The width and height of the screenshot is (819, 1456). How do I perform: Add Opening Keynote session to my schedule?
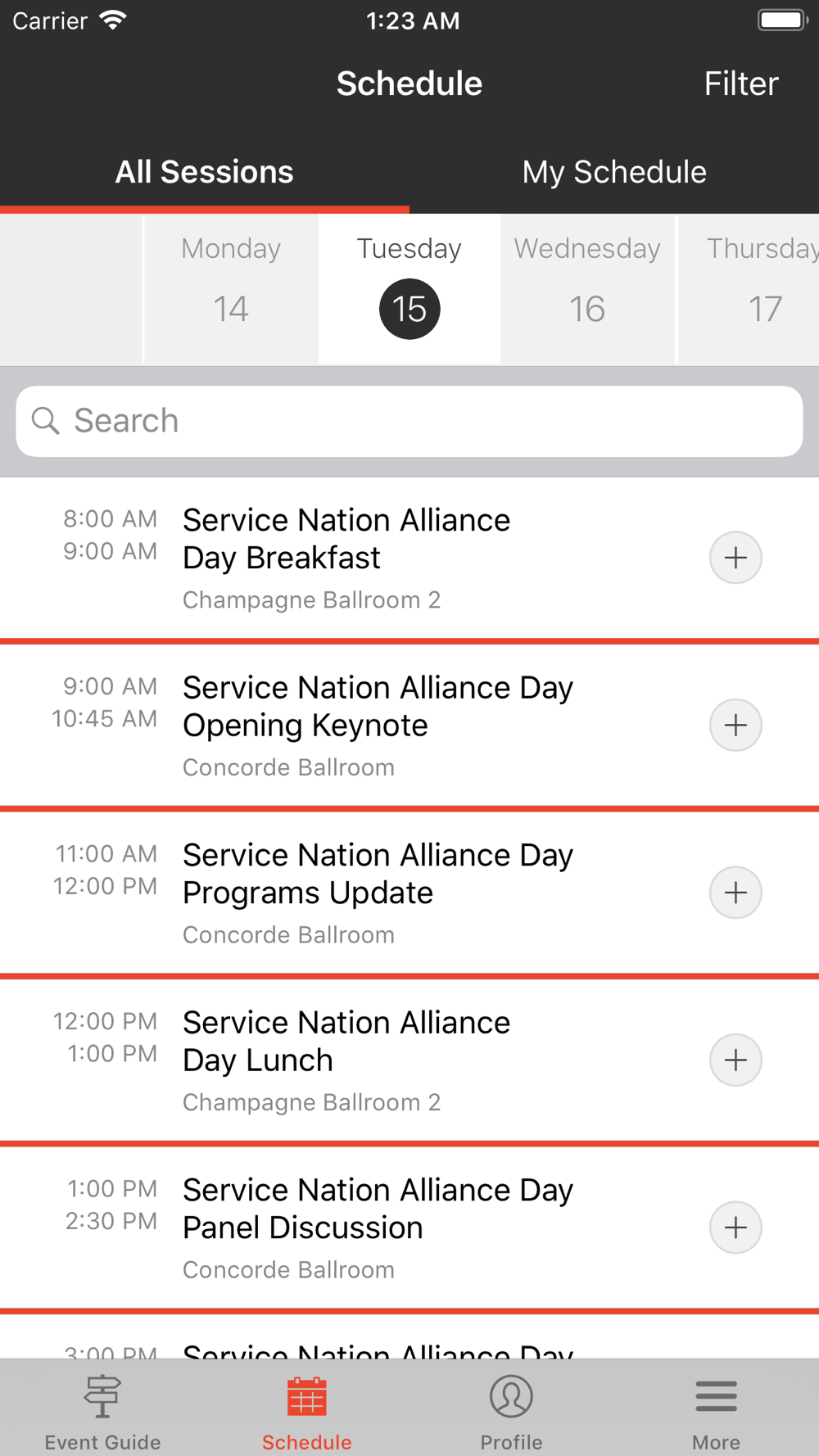coord(735,725)
